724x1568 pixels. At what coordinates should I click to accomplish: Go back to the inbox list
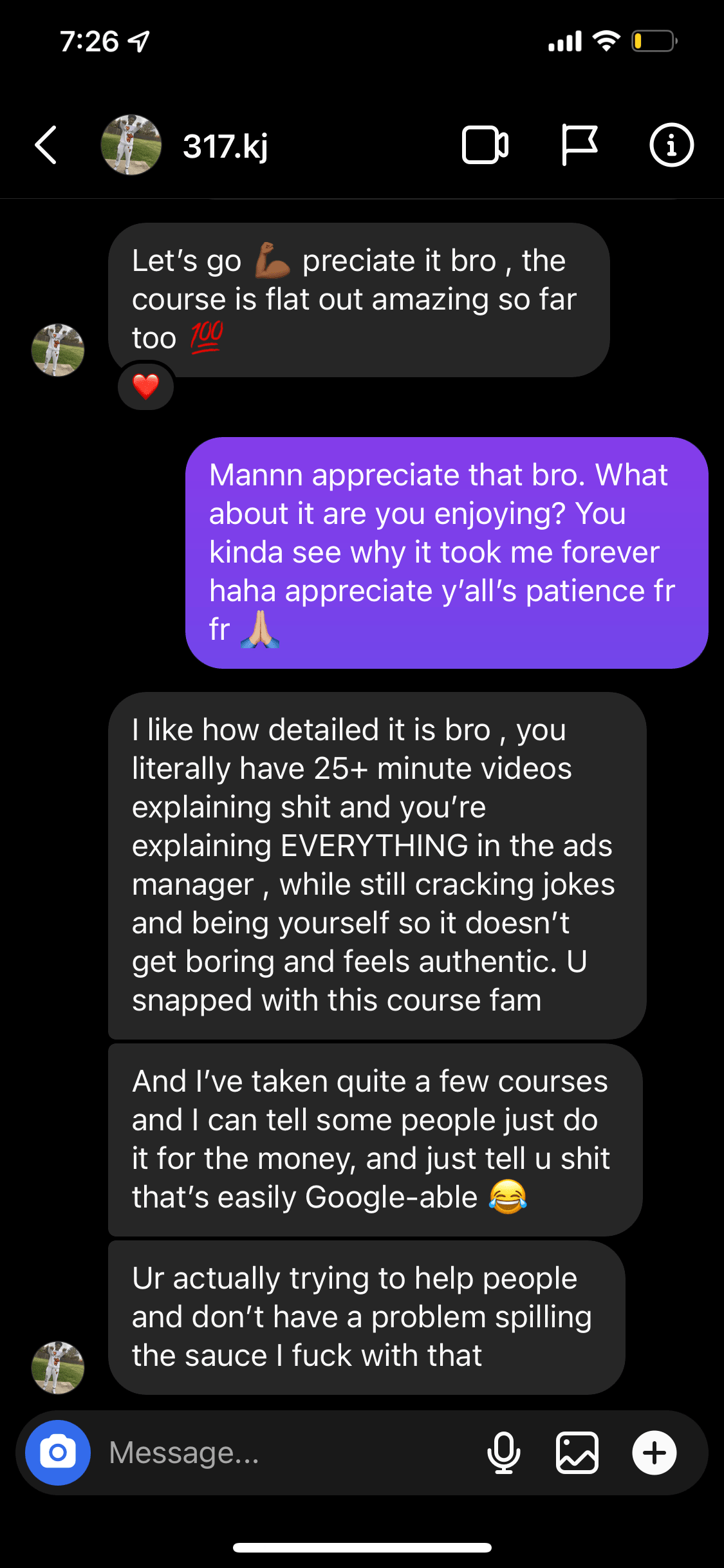tap(46, 145)
